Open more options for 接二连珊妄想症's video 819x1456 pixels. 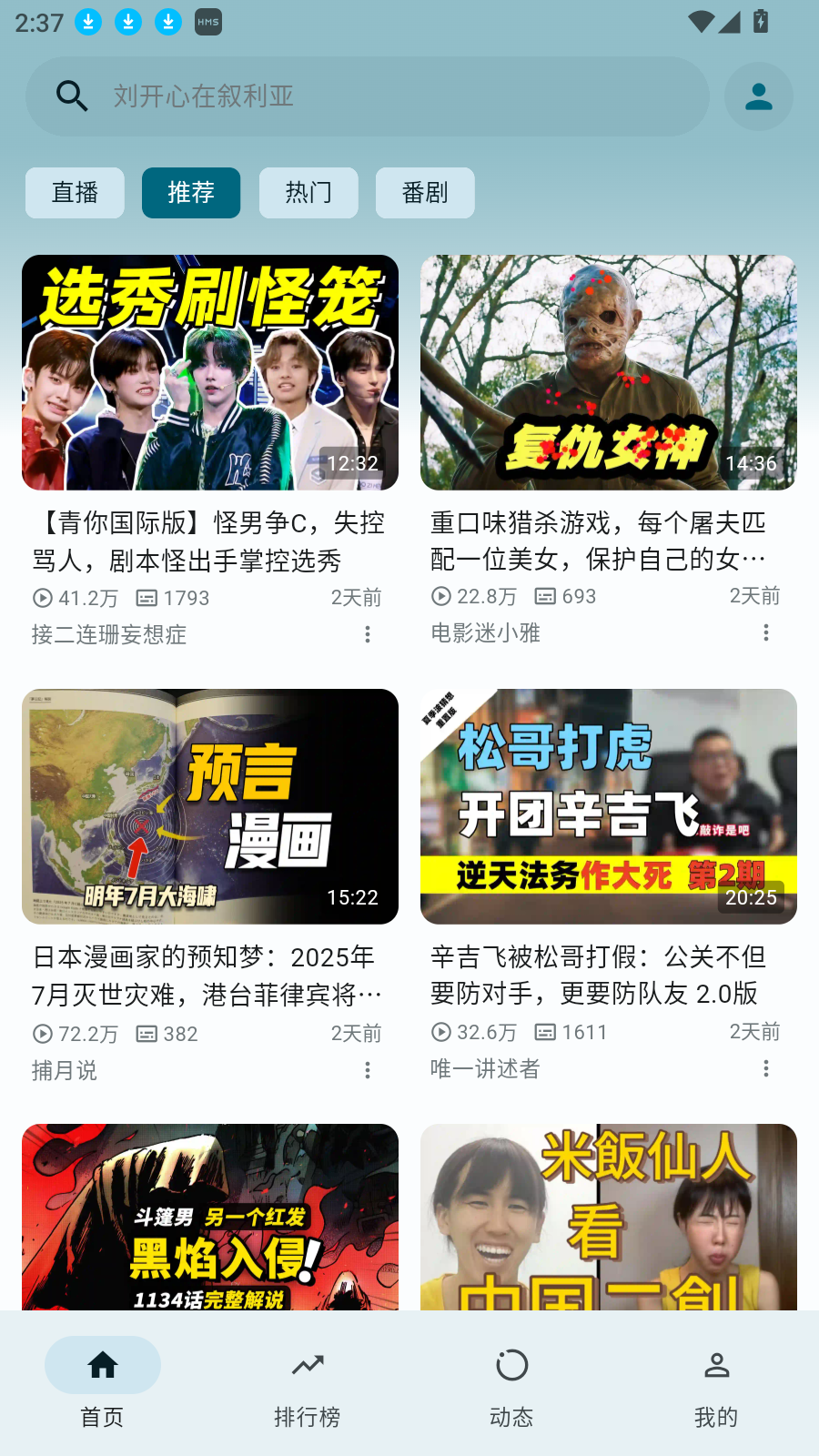[x=368, y=634]
